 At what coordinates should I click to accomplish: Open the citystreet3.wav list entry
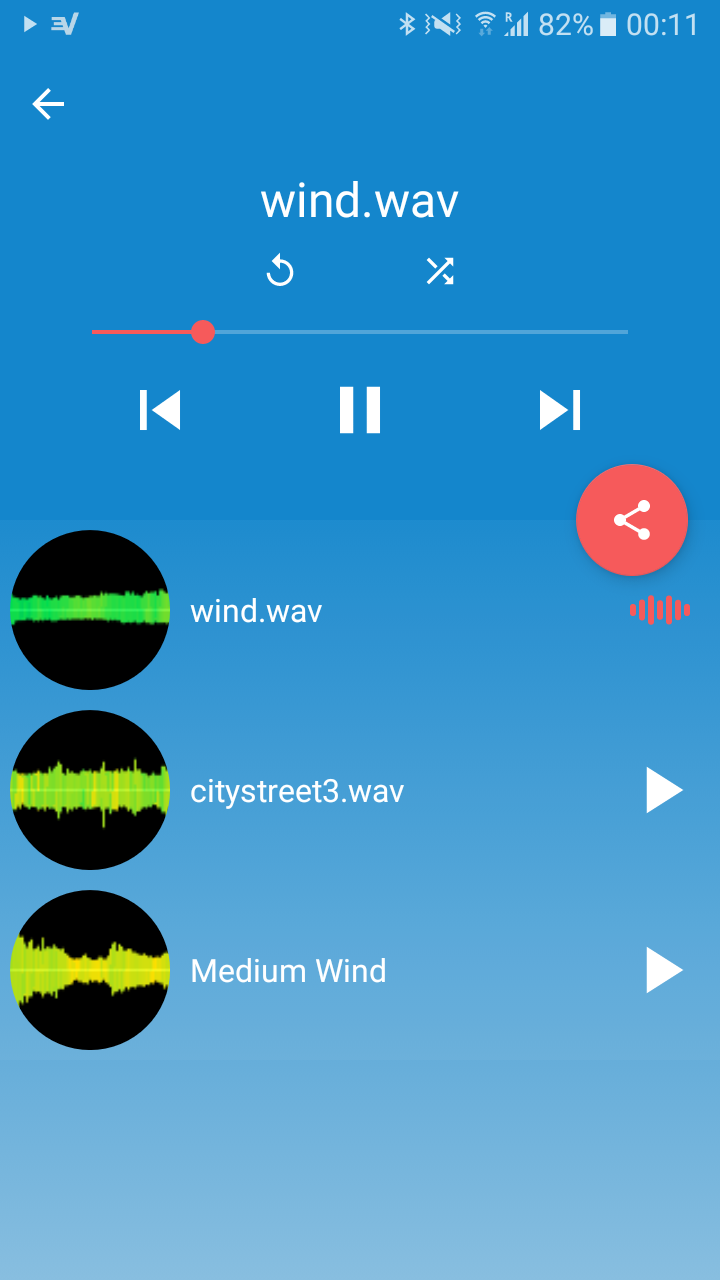click(x=296, y=789)
